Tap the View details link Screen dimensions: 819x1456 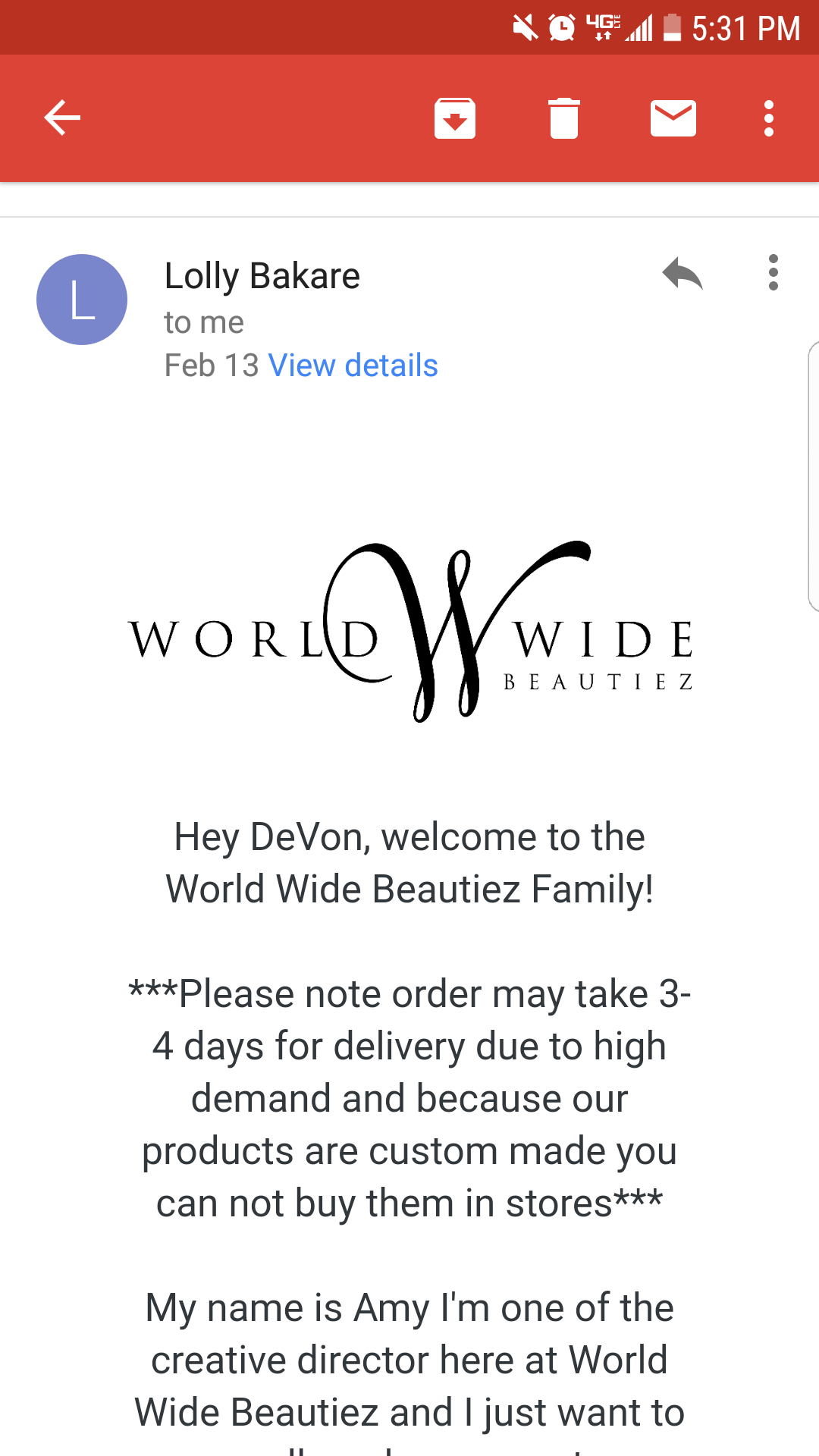pos(353,366)
